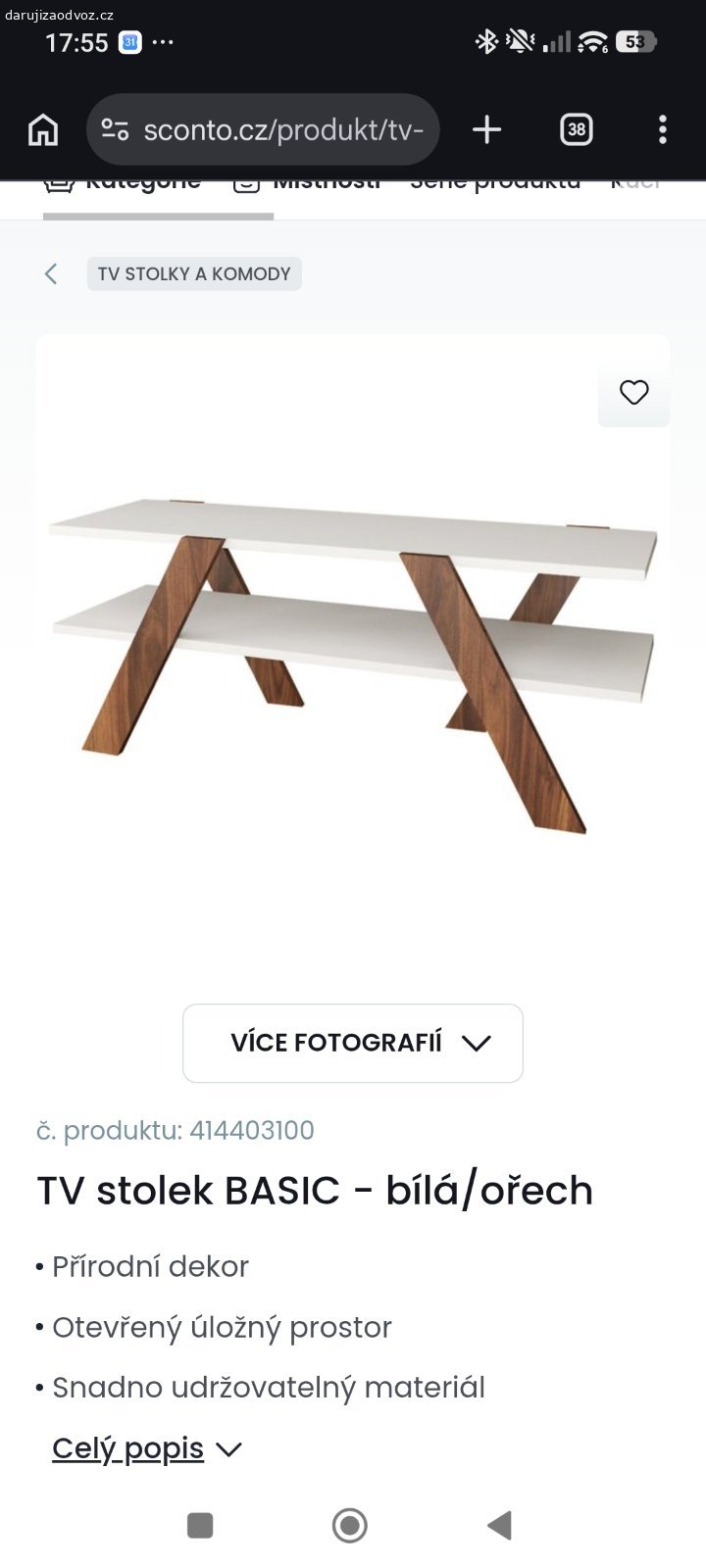706x1568 pixels.
Task: Tap the sconto.cz address bar
Action: 263,129
